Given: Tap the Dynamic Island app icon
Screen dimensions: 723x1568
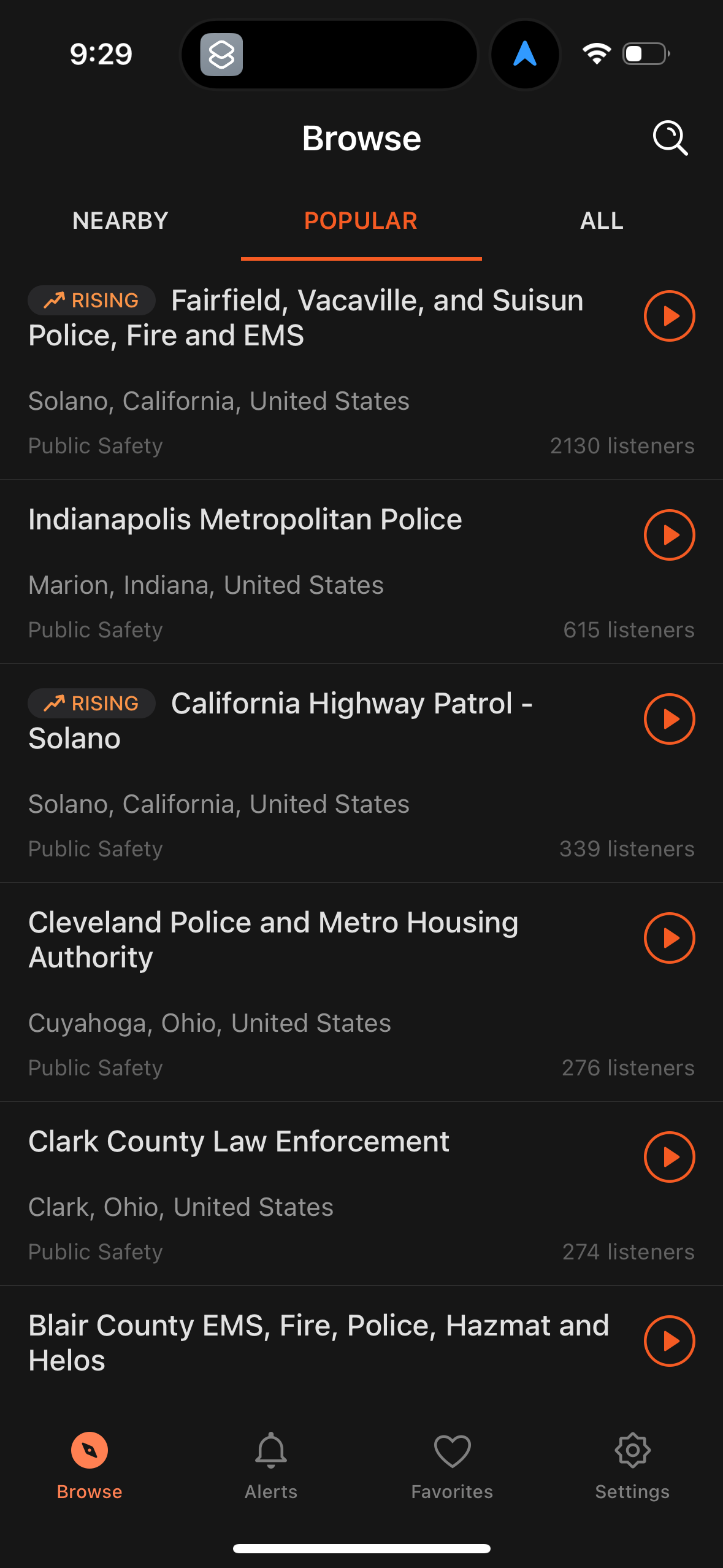Looking at the screenshot, I should [x=222, y=54].
